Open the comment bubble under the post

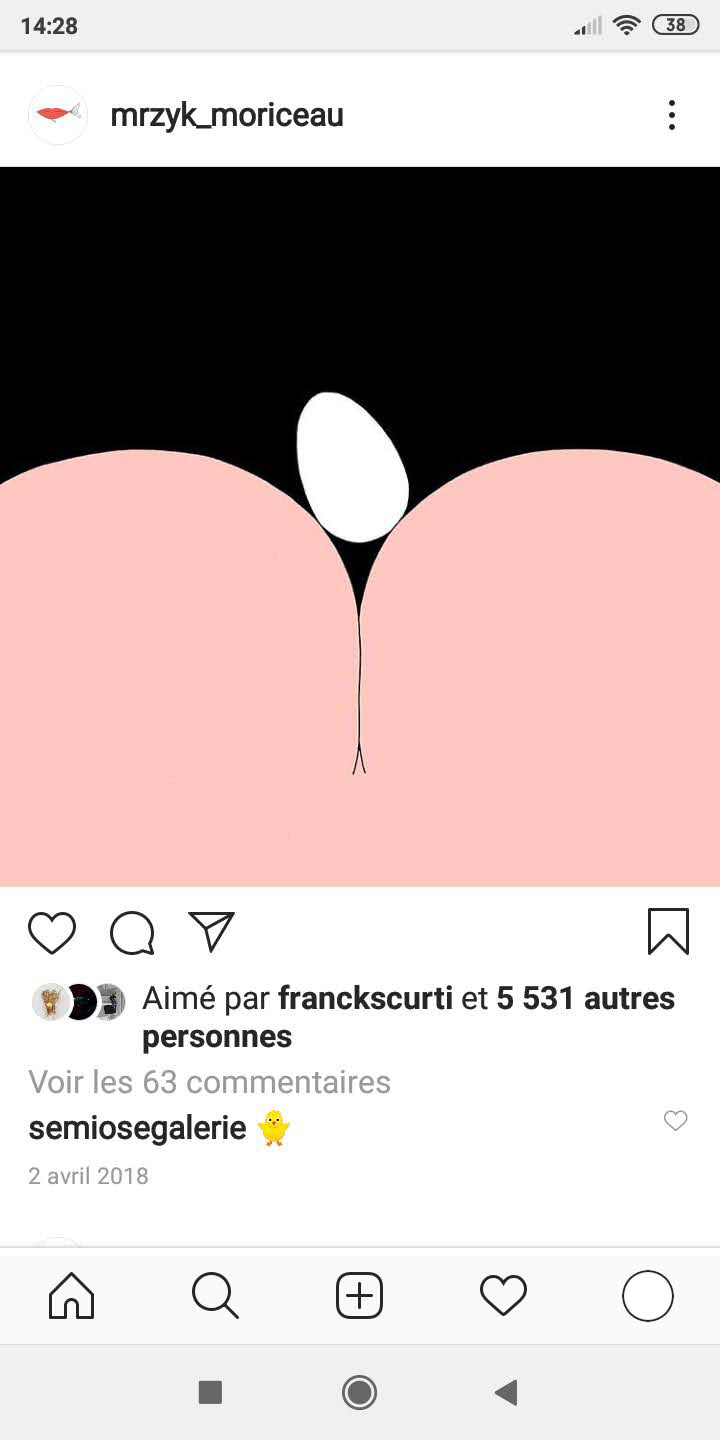(132, 933)
